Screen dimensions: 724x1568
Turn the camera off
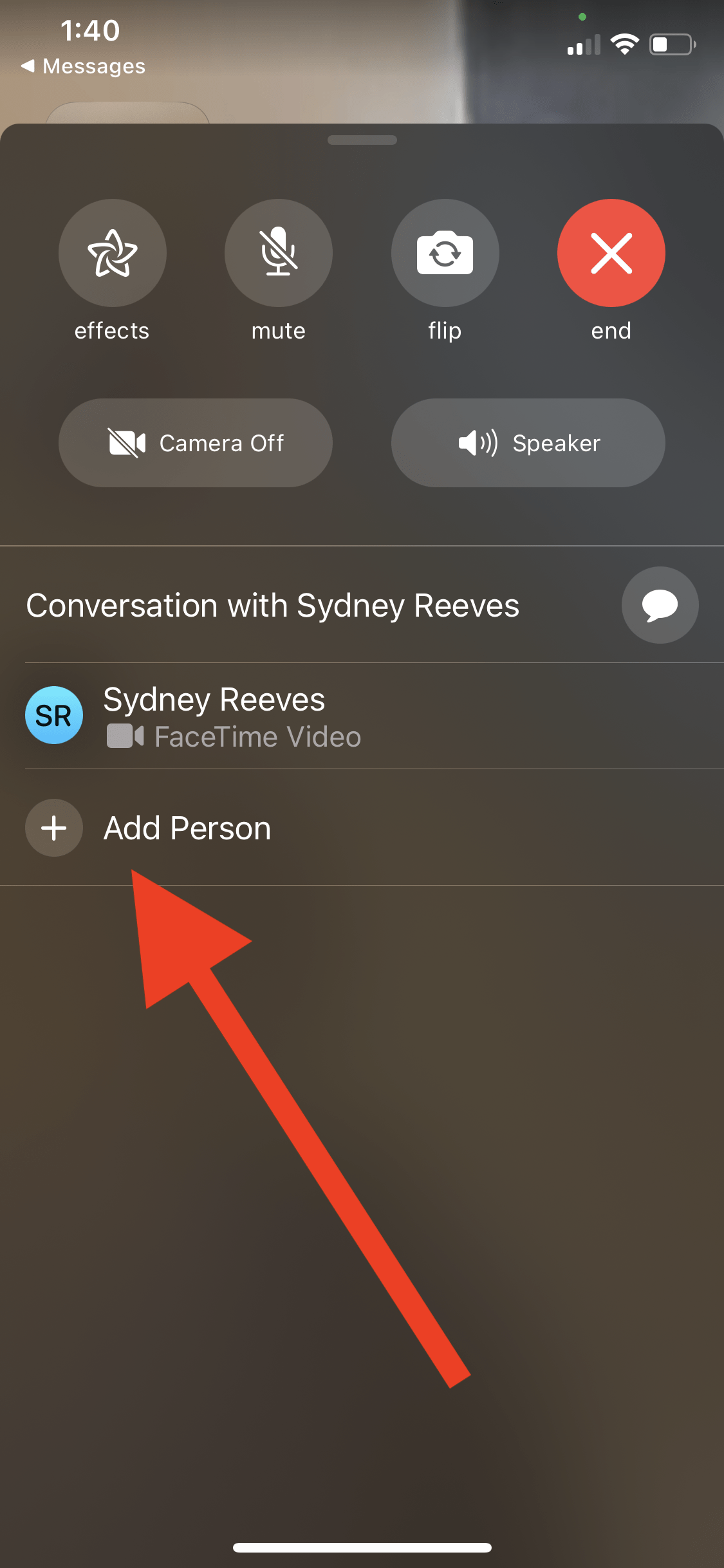[195, 443]
